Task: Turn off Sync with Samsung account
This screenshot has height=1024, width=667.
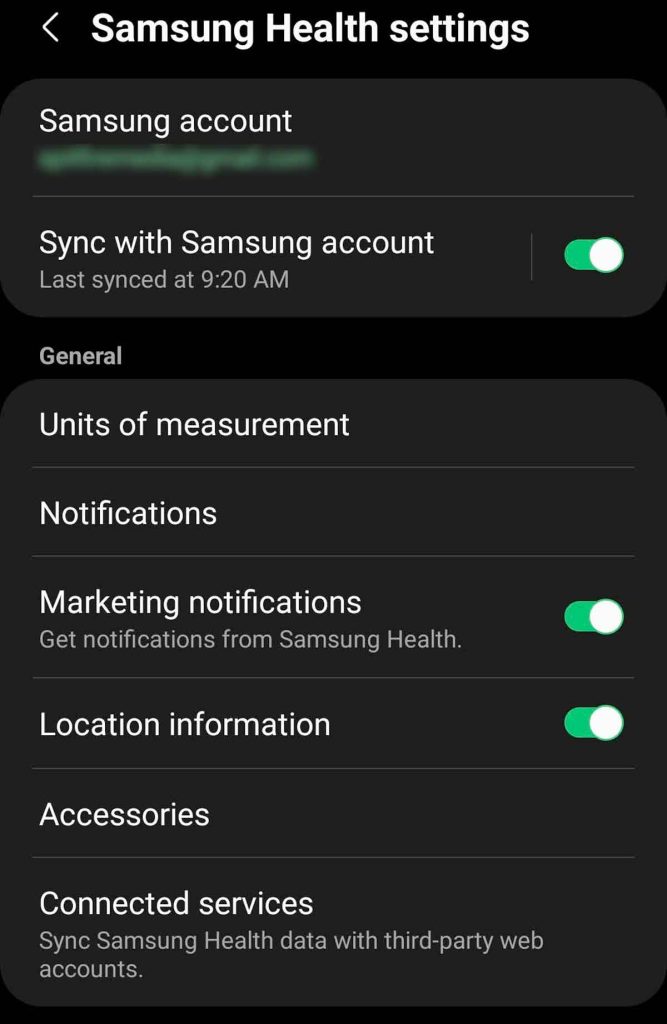Action: (593, 256)
